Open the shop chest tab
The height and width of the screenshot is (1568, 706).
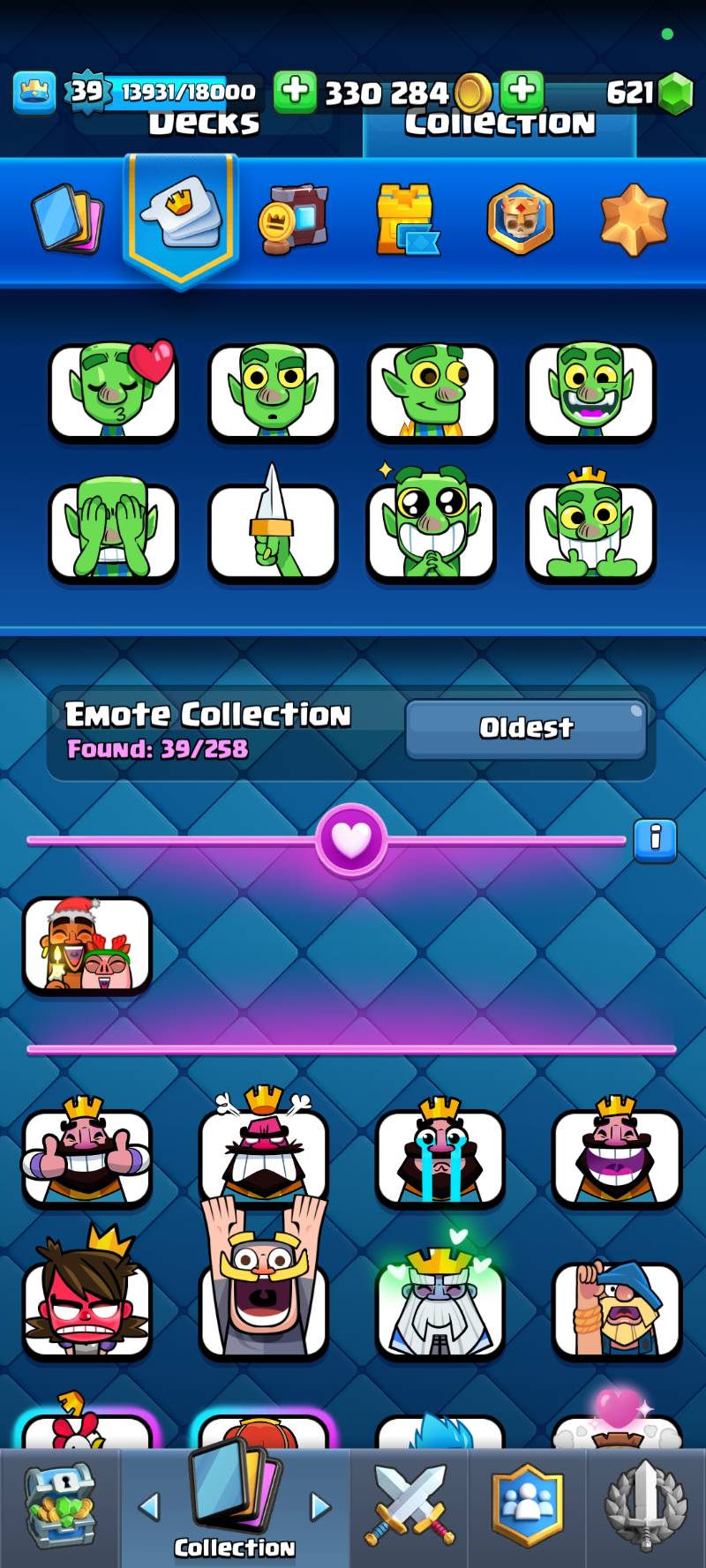(x=59, y=1507)
